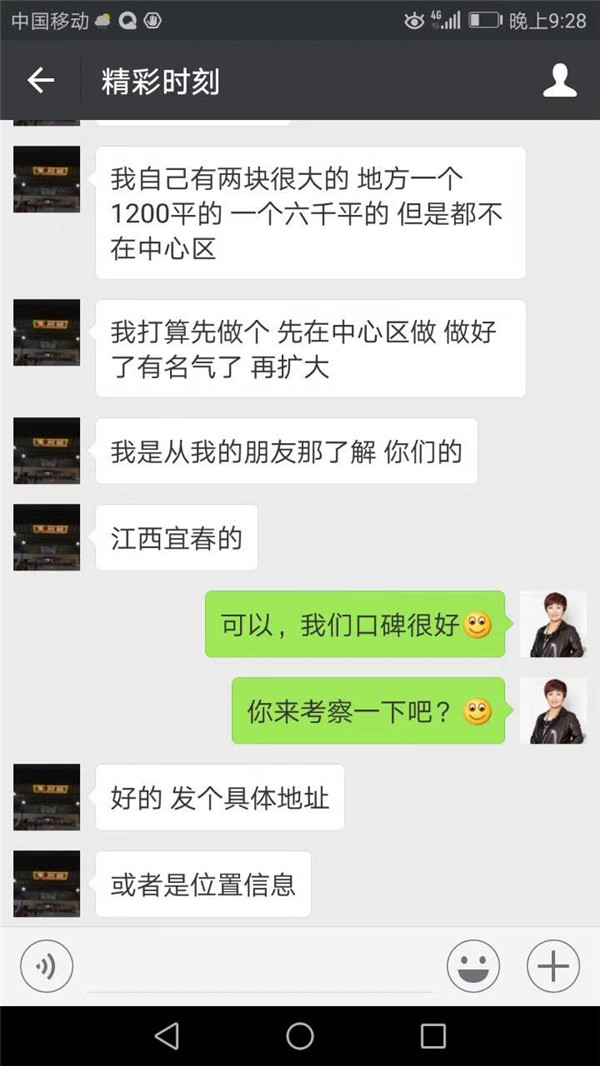
Task: Open the chat info profile icon
Action: pos(560,81)
